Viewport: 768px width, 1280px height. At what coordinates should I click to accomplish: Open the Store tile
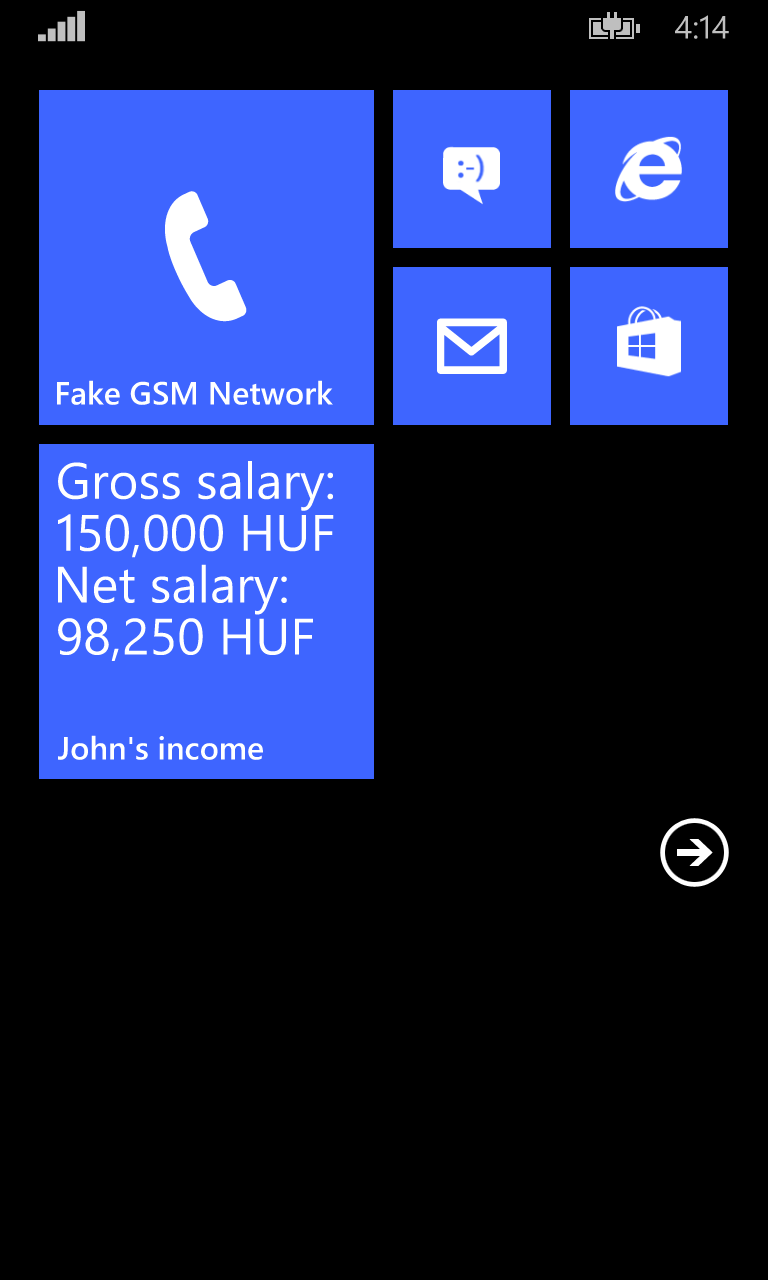point(648,346)
